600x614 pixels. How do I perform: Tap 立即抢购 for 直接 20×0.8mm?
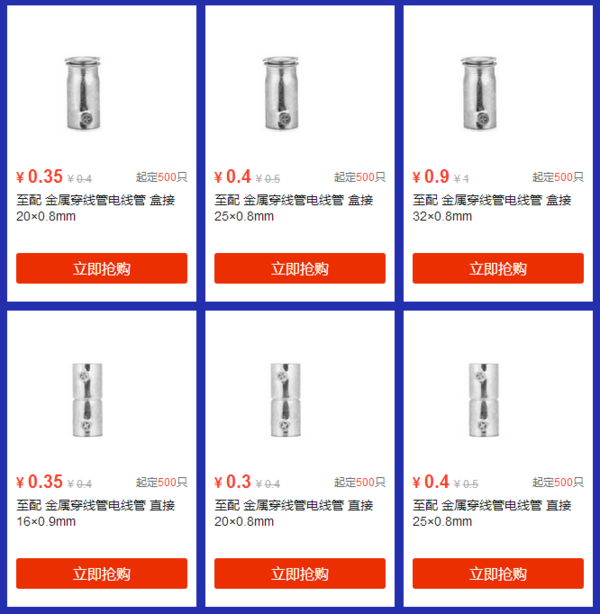[300, 573]
